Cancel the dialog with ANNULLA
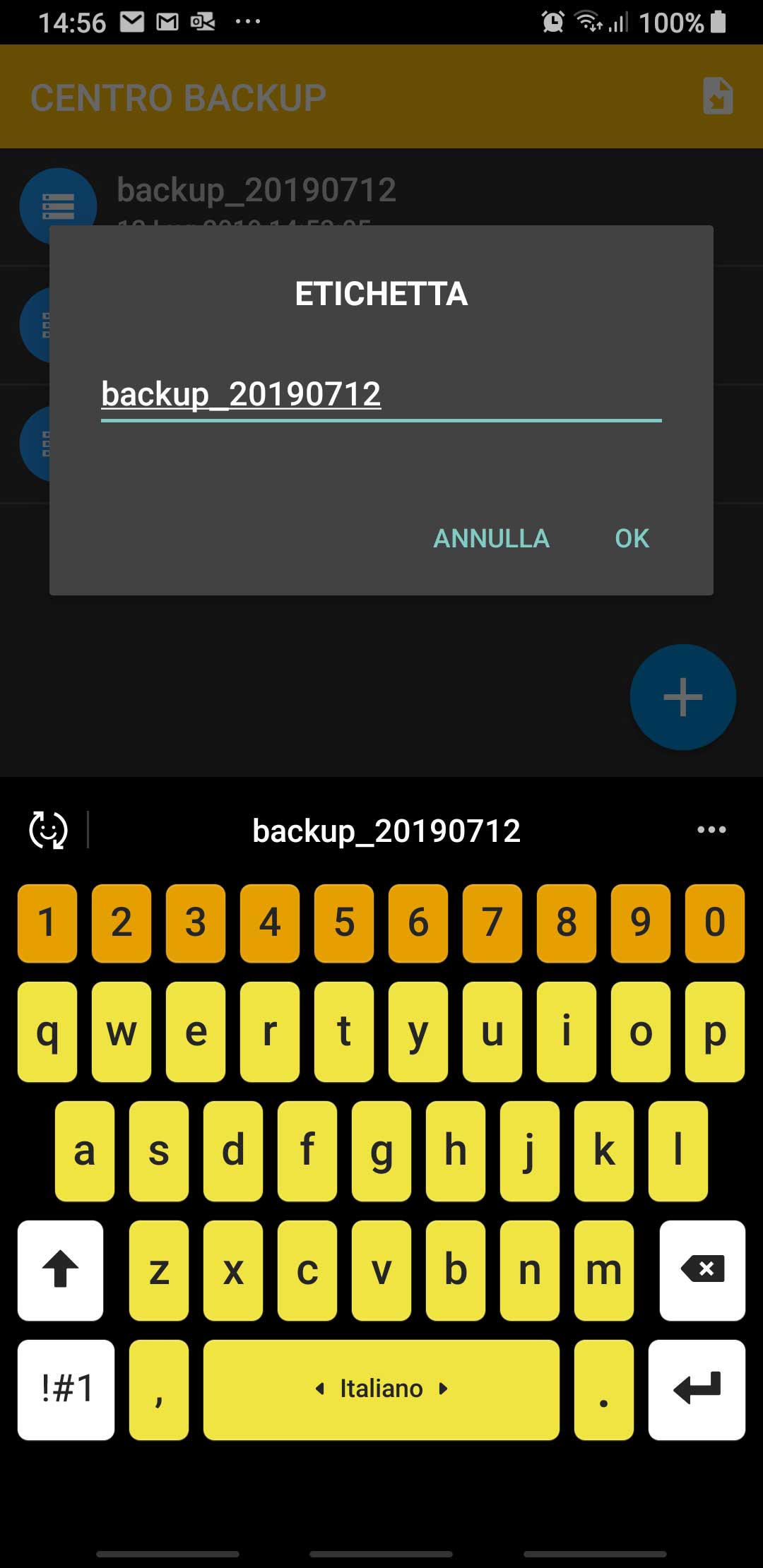 [x=491, y=539]
